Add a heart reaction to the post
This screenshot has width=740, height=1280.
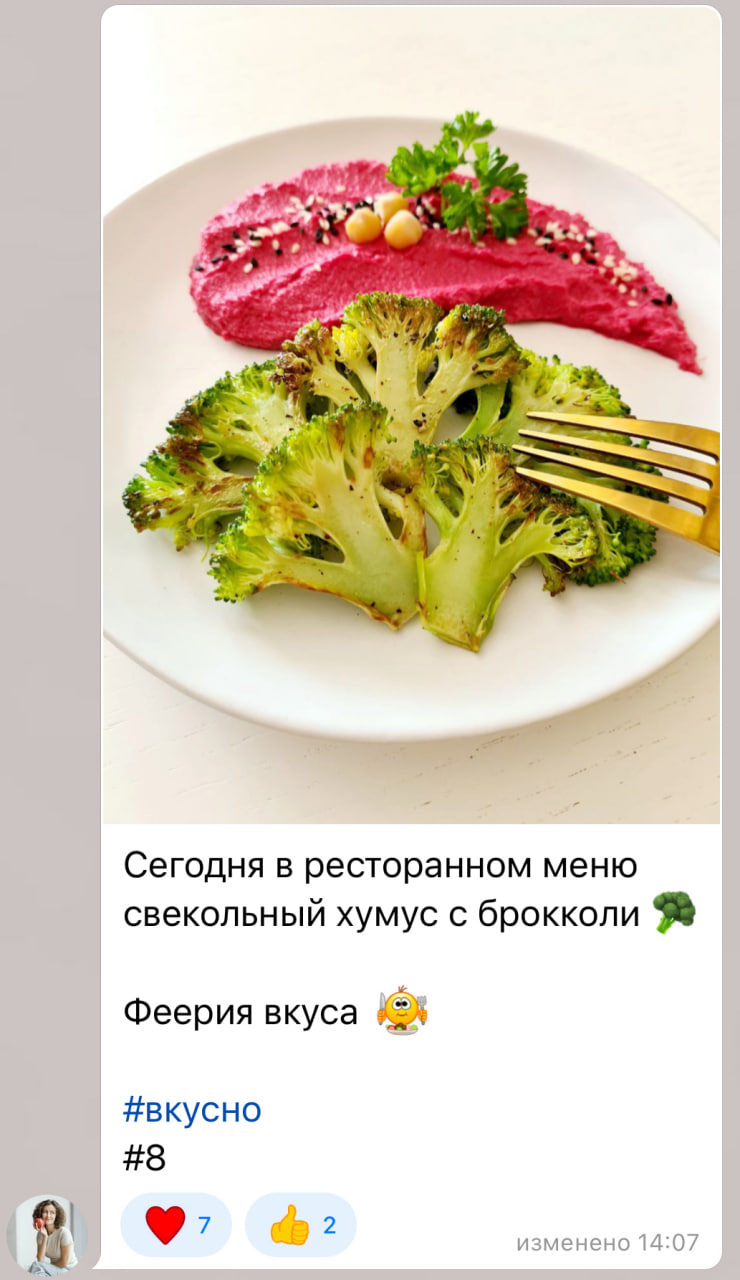[175, 1225]
